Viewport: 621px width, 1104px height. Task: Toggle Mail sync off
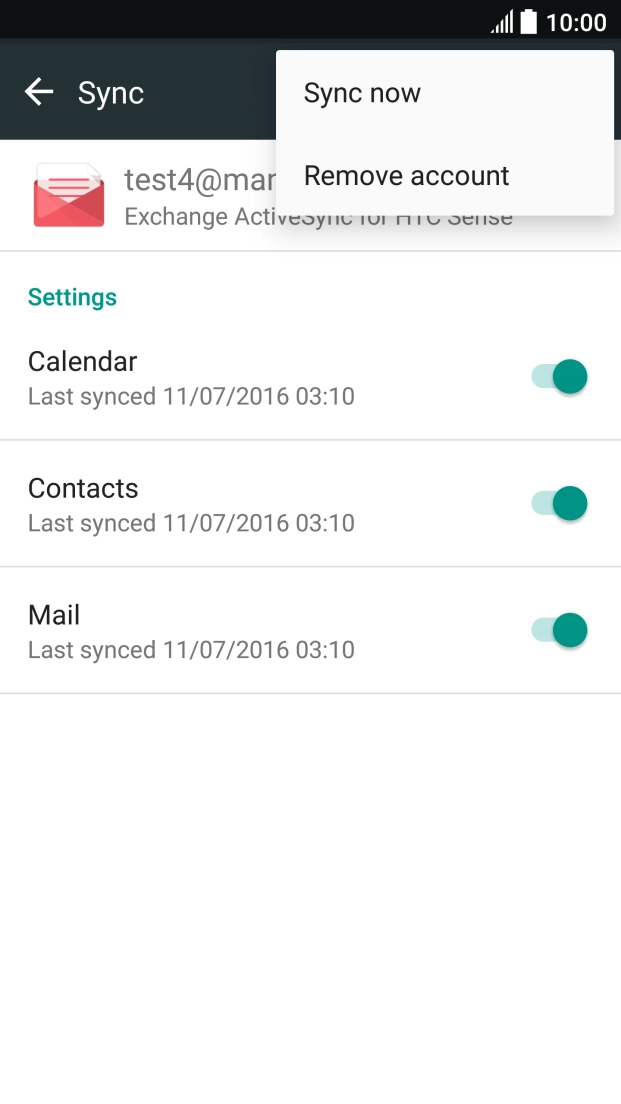pos(559,631)
